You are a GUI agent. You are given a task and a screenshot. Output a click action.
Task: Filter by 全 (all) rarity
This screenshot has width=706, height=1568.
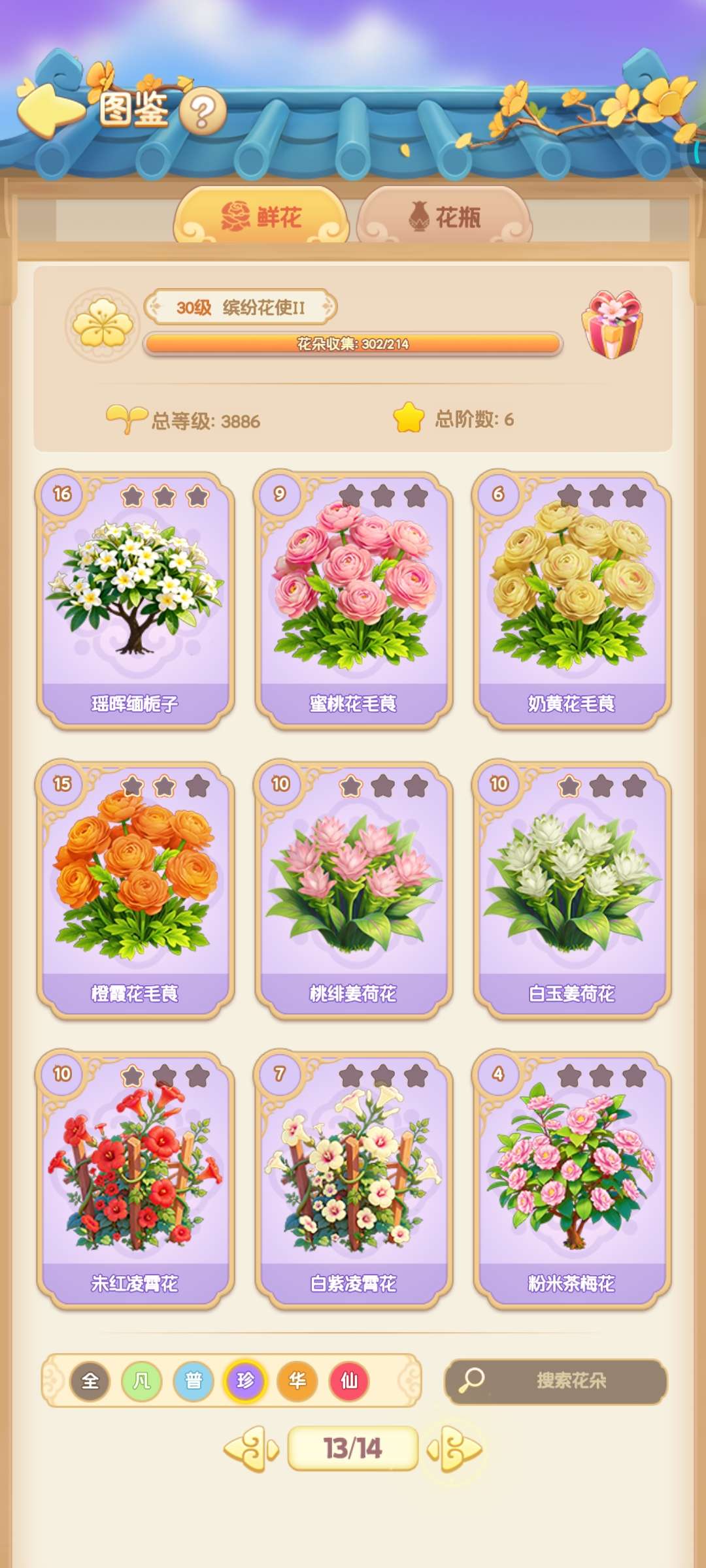pyautogui.click(x=90, y=1381)
